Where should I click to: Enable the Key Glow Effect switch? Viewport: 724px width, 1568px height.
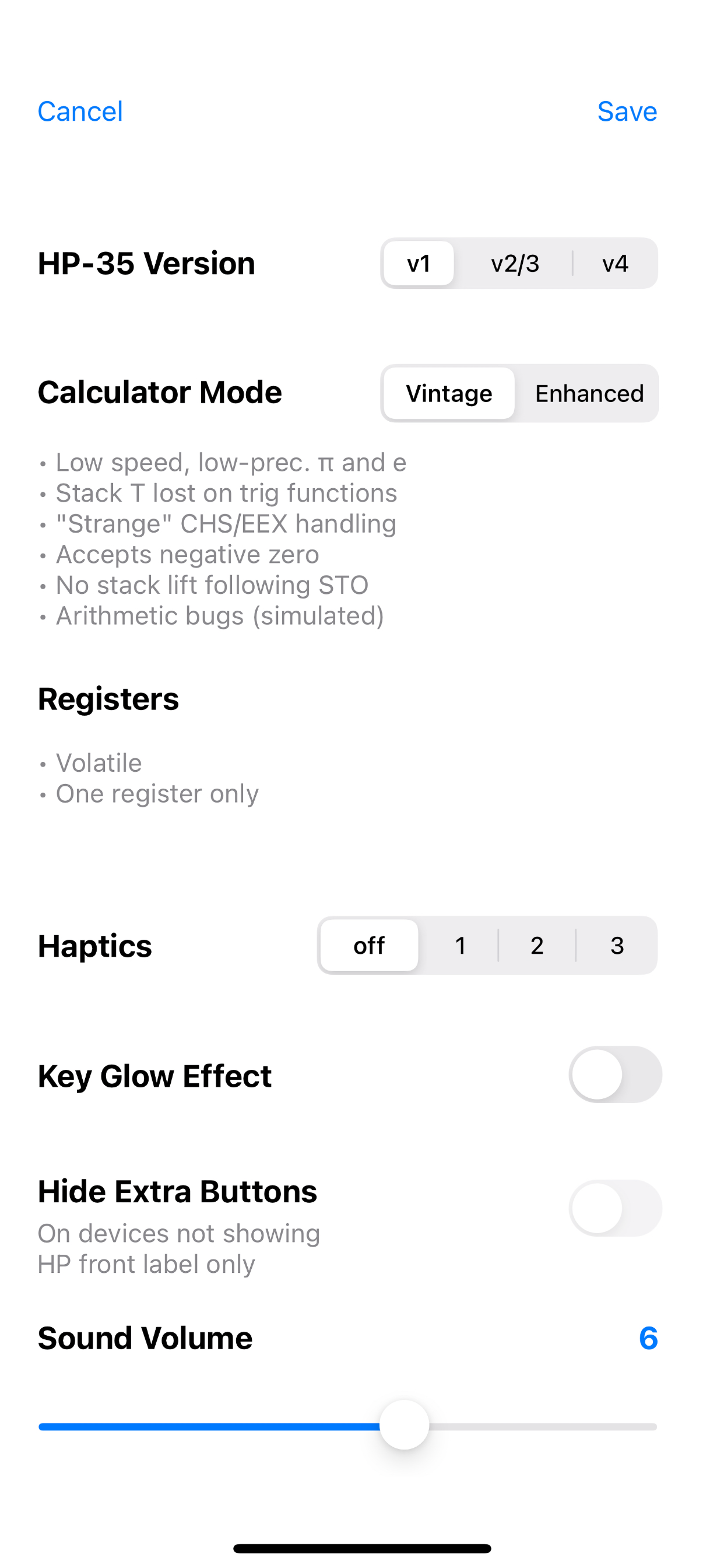tap(615, 1074)
